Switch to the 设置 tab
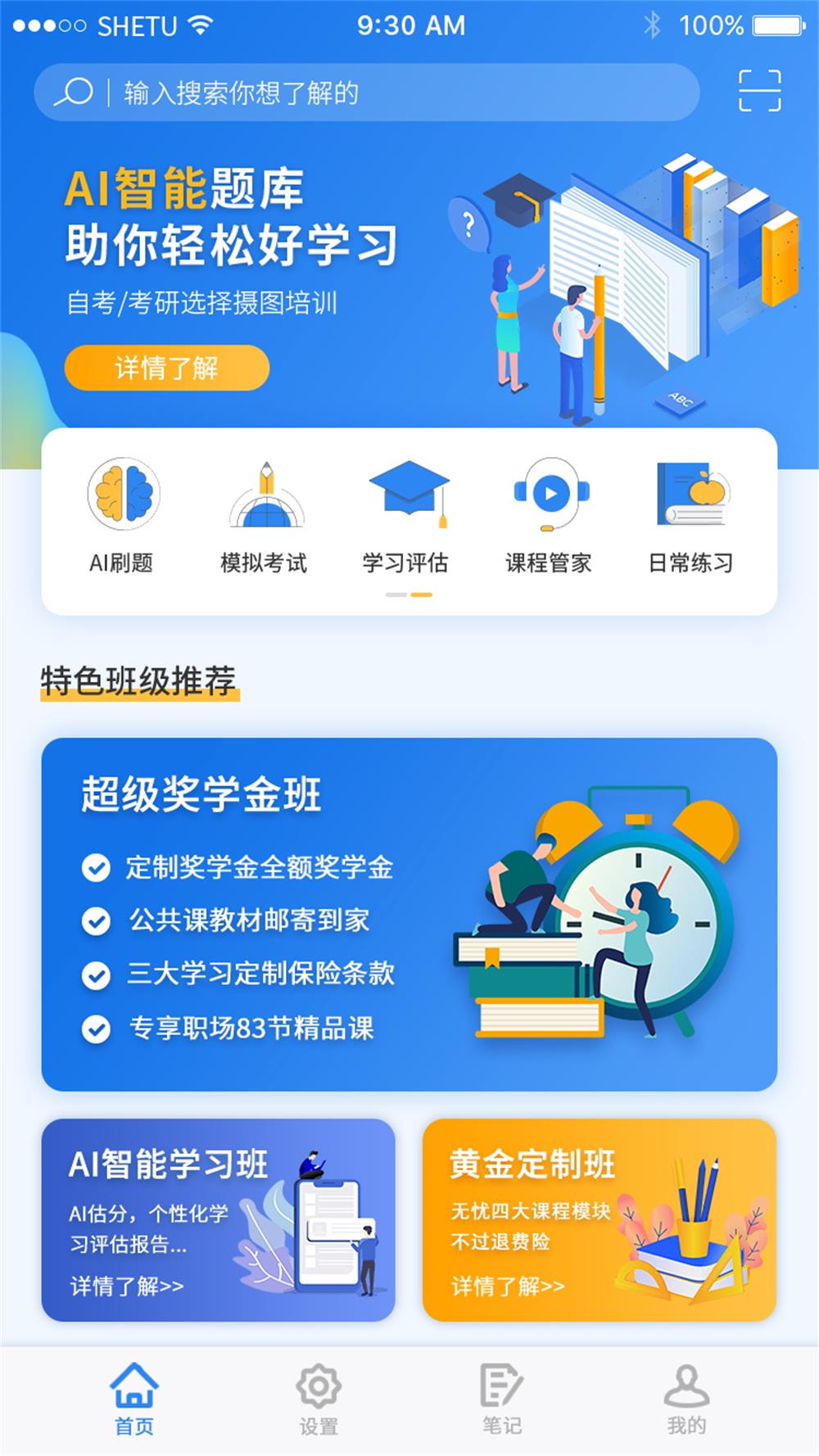This screenshot has height=1456, width=819. point(319,1399)
